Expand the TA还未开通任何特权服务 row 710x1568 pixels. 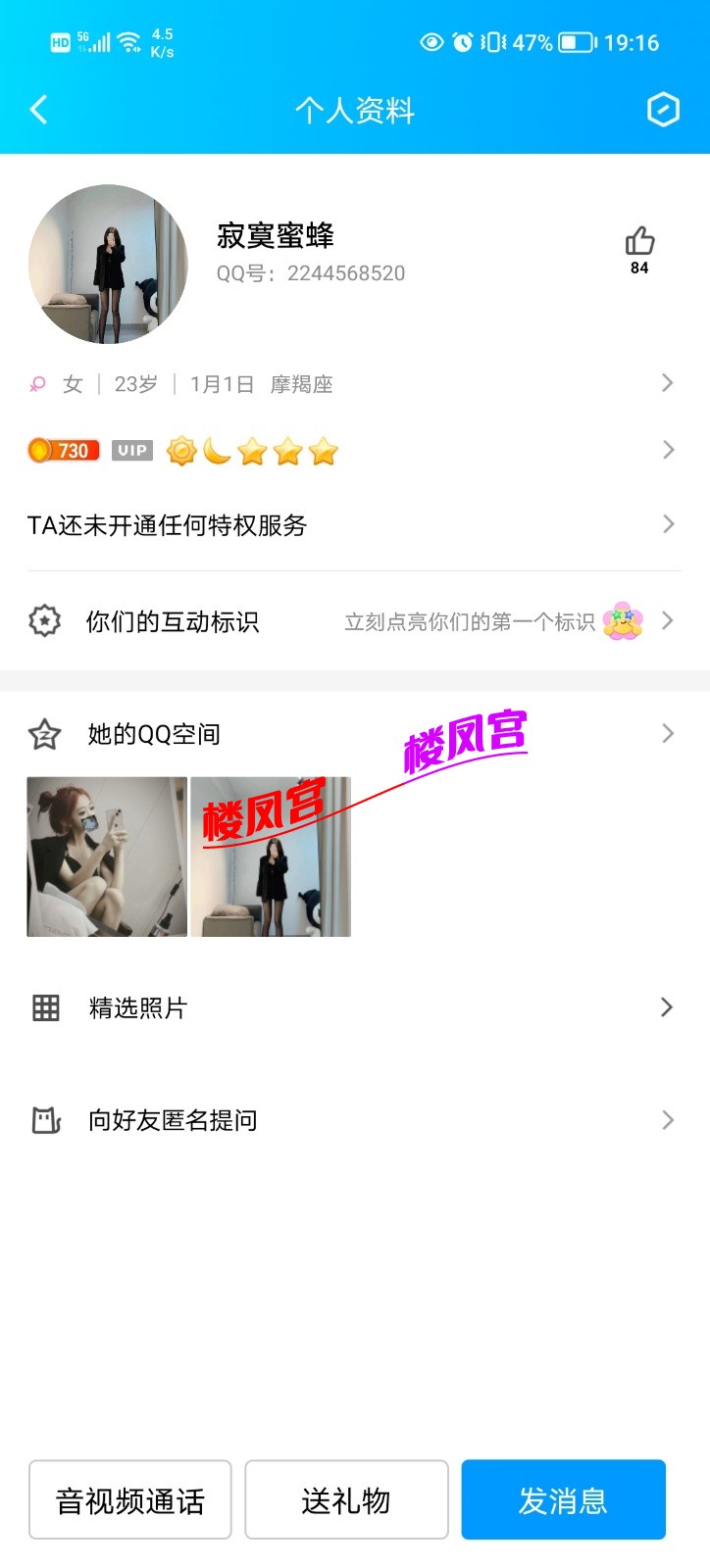pos(667,525)
